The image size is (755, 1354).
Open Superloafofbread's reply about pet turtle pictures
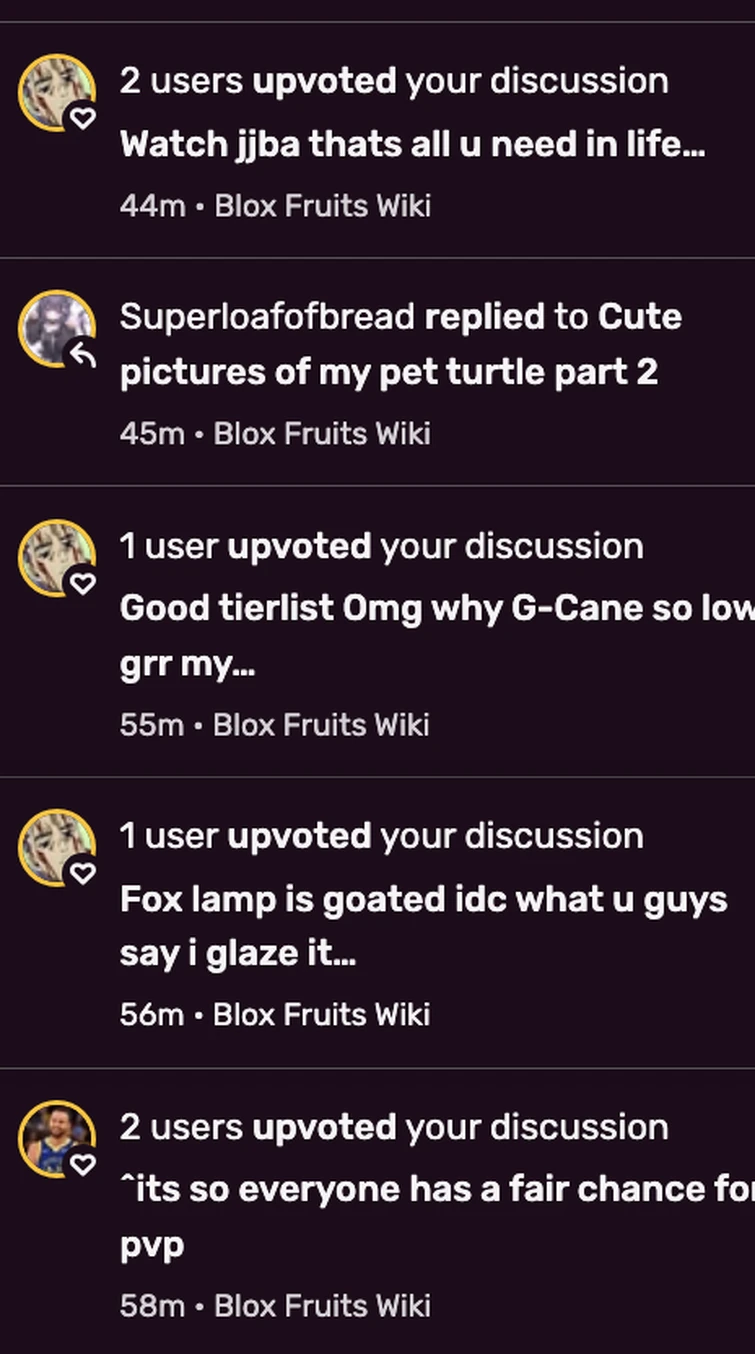[400, 372]
